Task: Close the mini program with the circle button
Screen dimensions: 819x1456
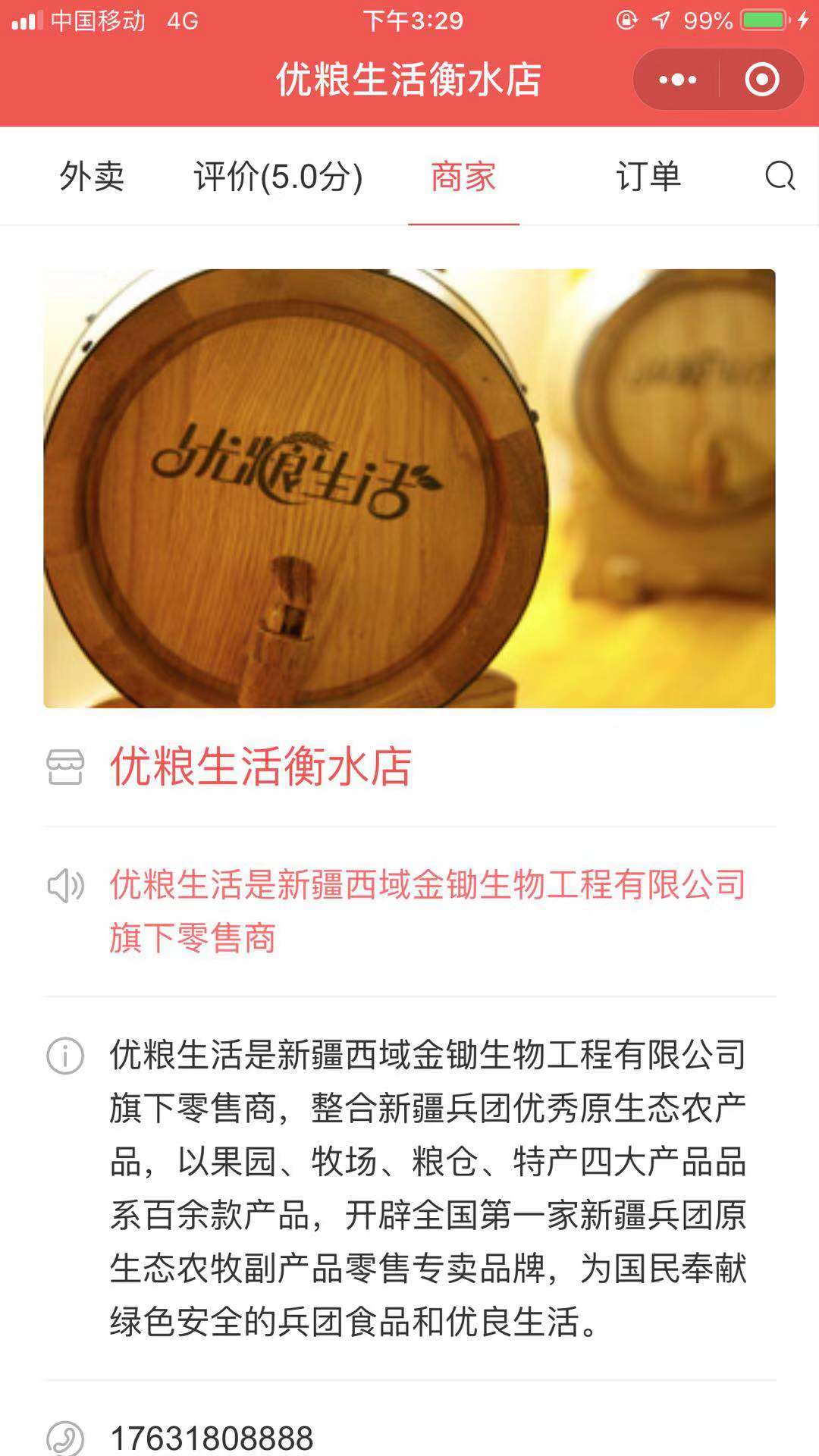Action: (x=761, y=80)
